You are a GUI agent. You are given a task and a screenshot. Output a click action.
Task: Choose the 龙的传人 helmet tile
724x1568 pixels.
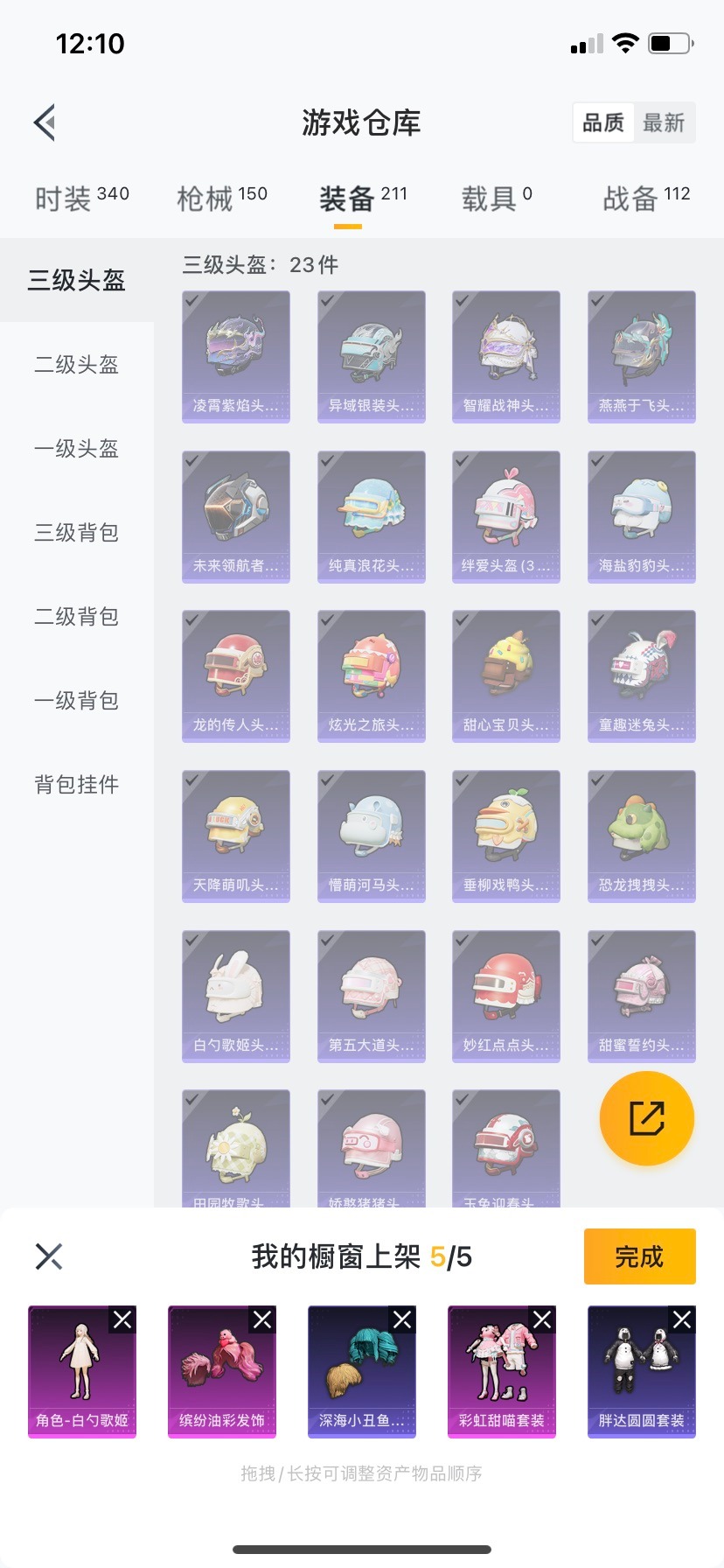(236, 675)
